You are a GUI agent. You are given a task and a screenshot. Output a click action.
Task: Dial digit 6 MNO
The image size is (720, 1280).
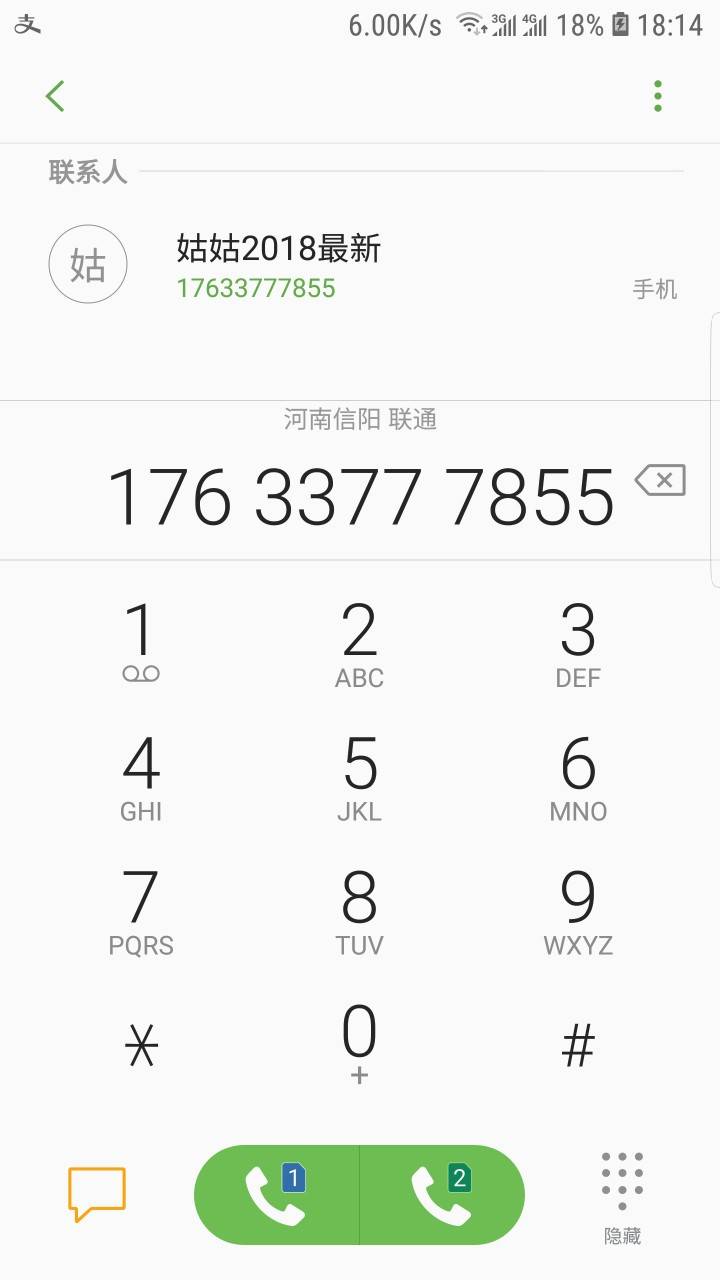pyautogui.click(x=578, y=777)
